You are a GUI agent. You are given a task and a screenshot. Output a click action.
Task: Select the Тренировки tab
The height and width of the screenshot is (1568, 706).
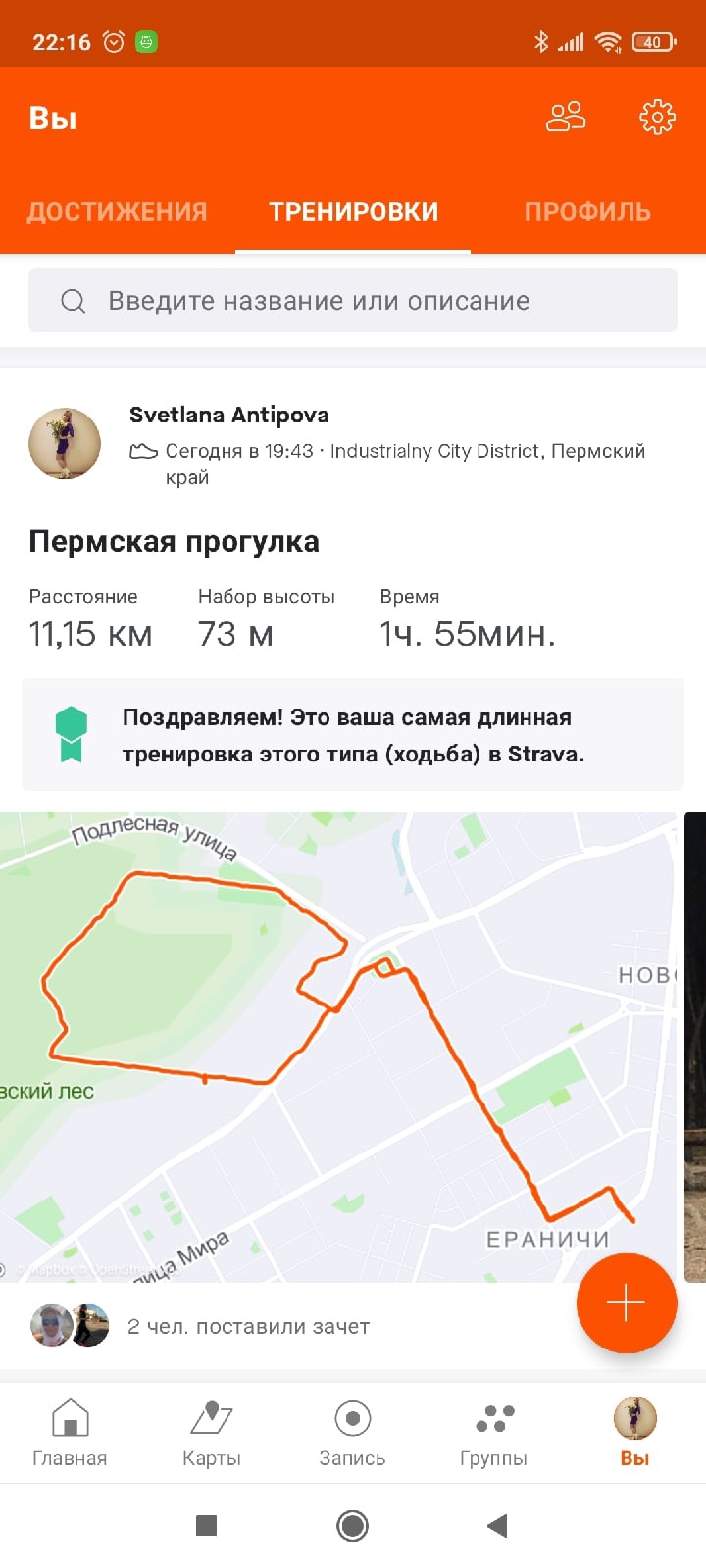coord(353,212)
